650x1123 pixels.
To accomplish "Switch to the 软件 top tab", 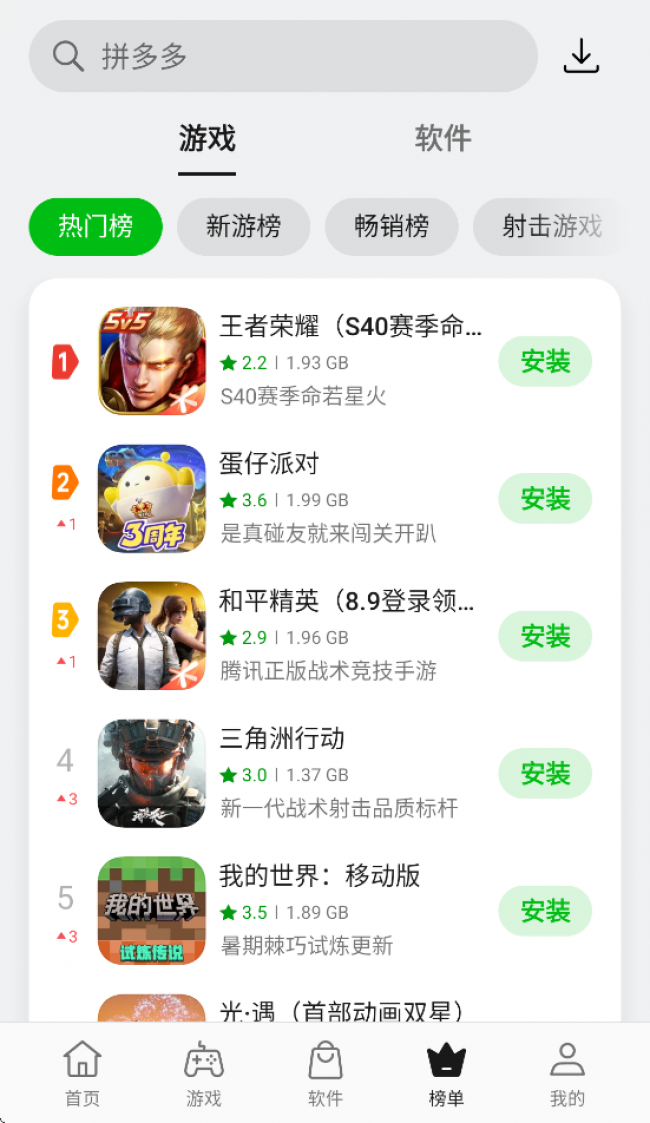I will point(442,138).
